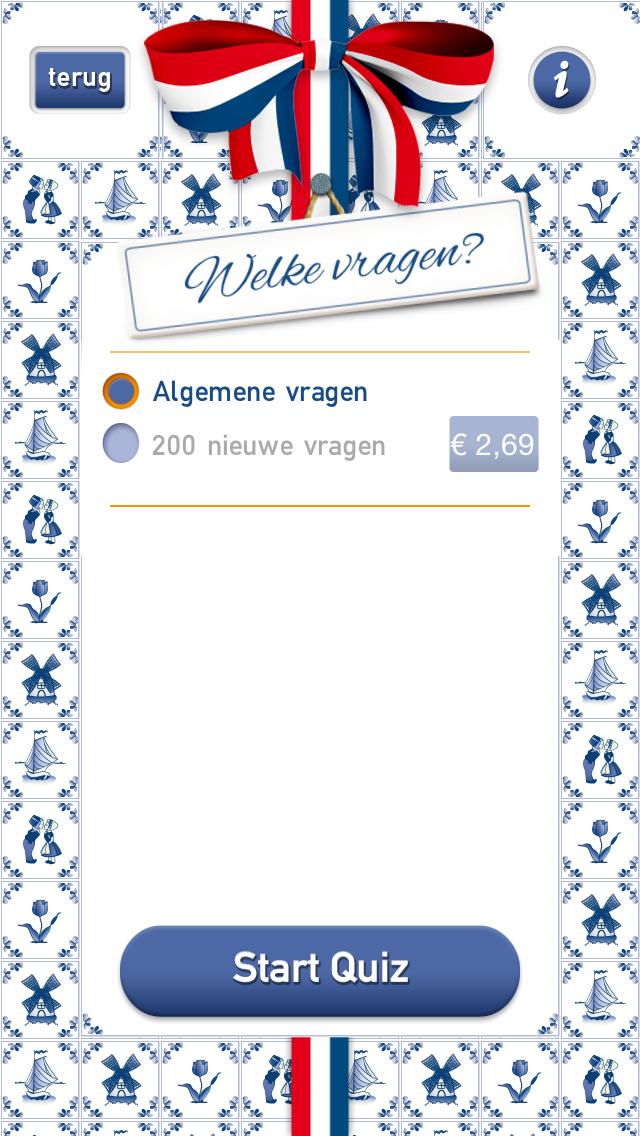Choose the 200 nieuwe vragen option

[x=121, y=443]
